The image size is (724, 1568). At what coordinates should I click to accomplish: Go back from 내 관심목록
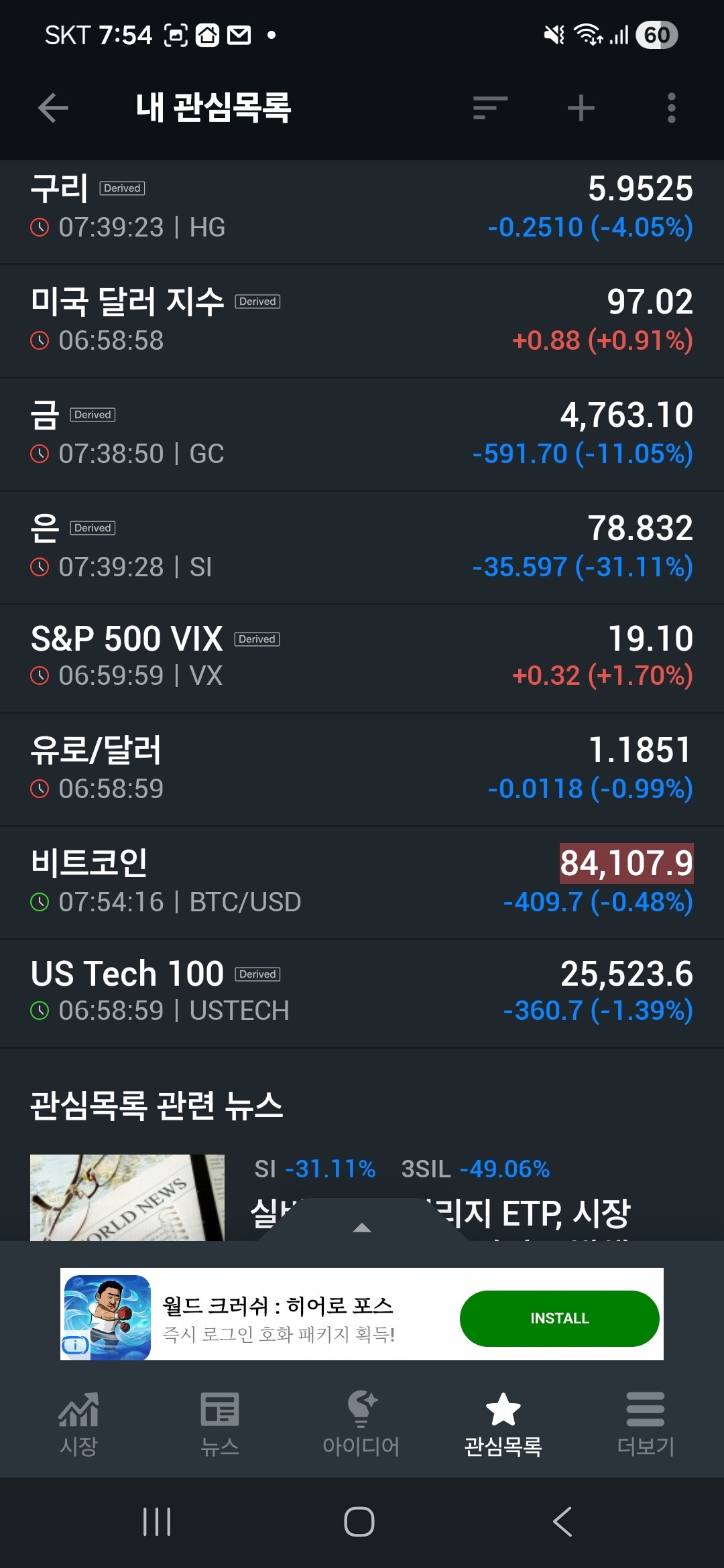pos(54,108)
